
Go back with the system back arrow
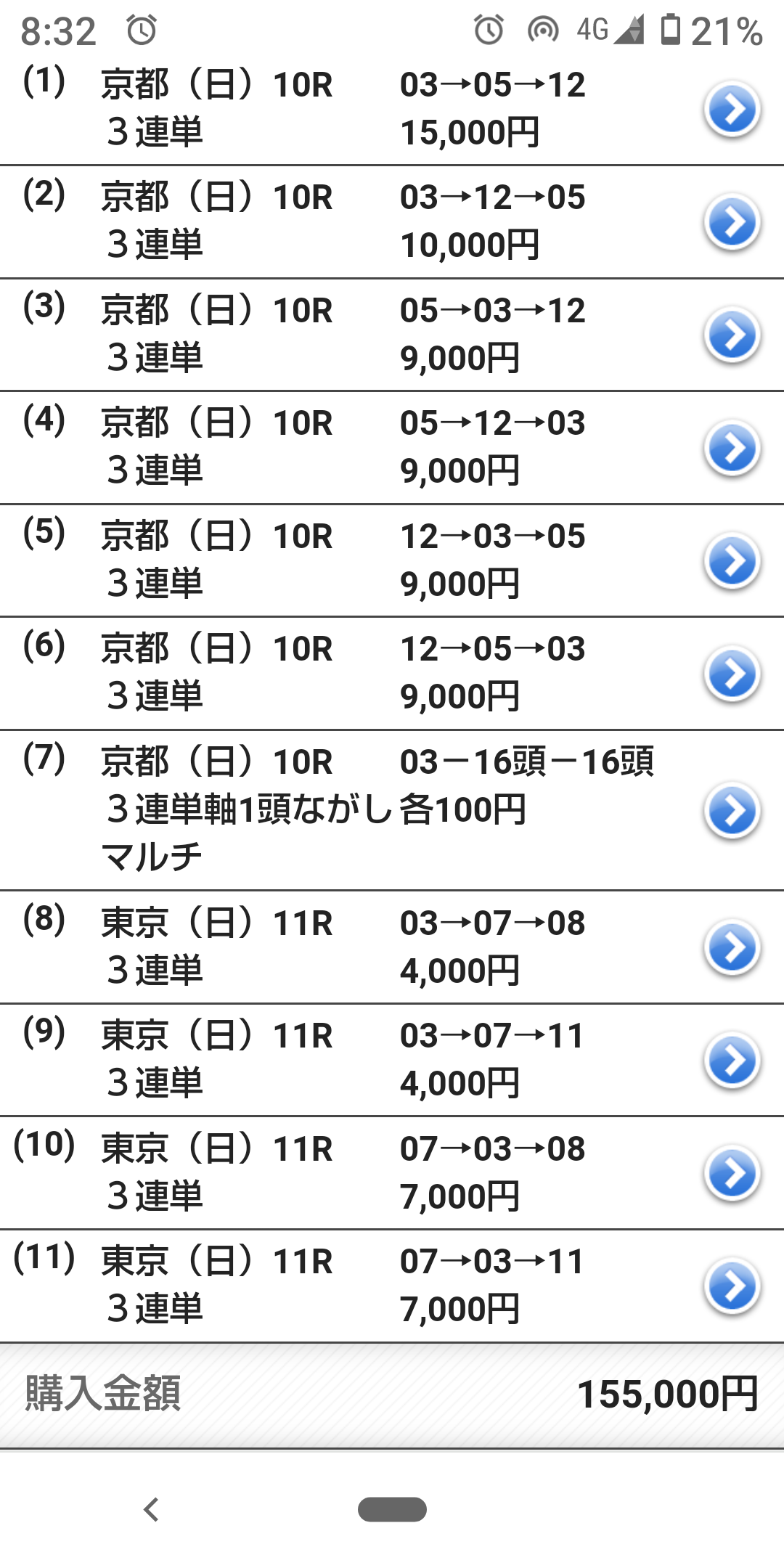click(151, 1509)
